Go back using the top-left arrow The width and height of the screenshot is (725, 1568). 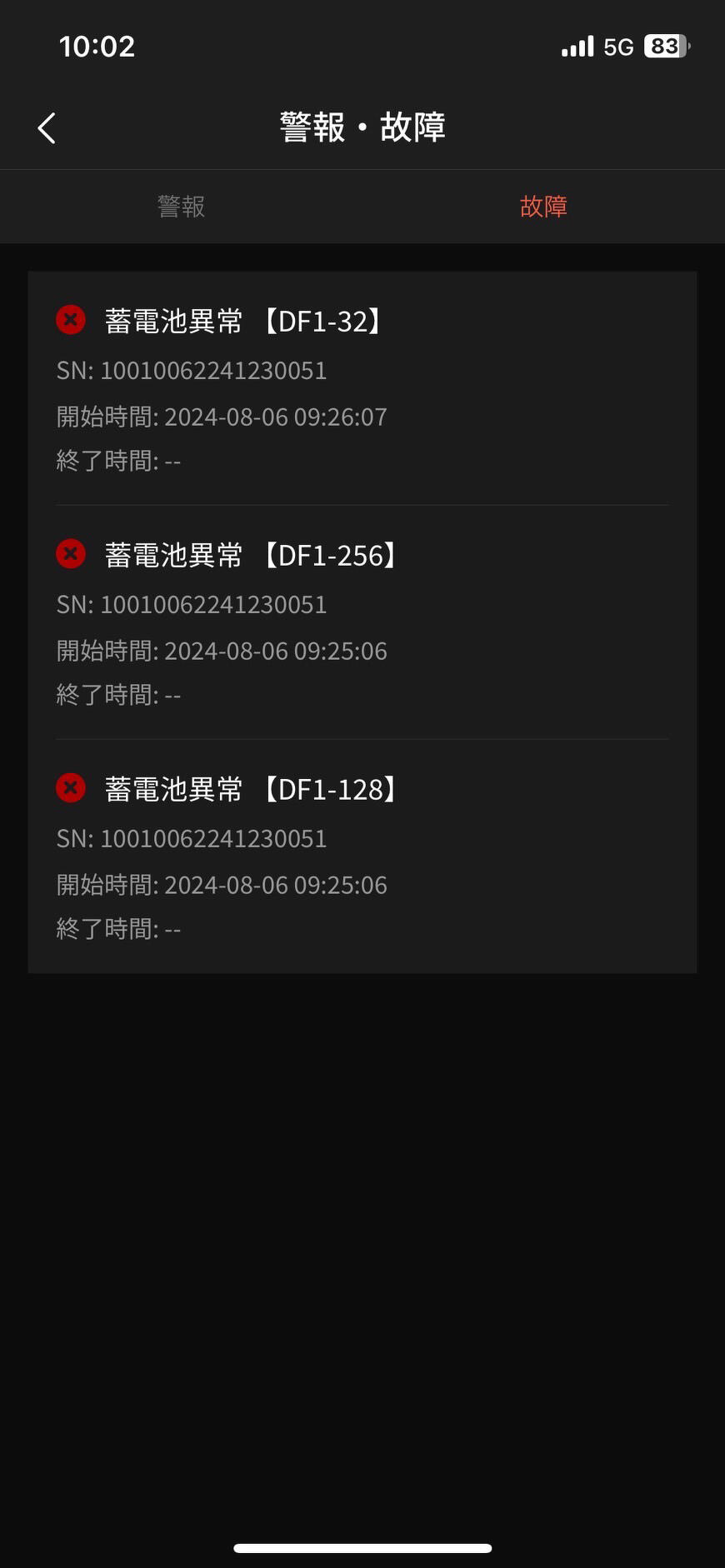[x=47, y=128]
